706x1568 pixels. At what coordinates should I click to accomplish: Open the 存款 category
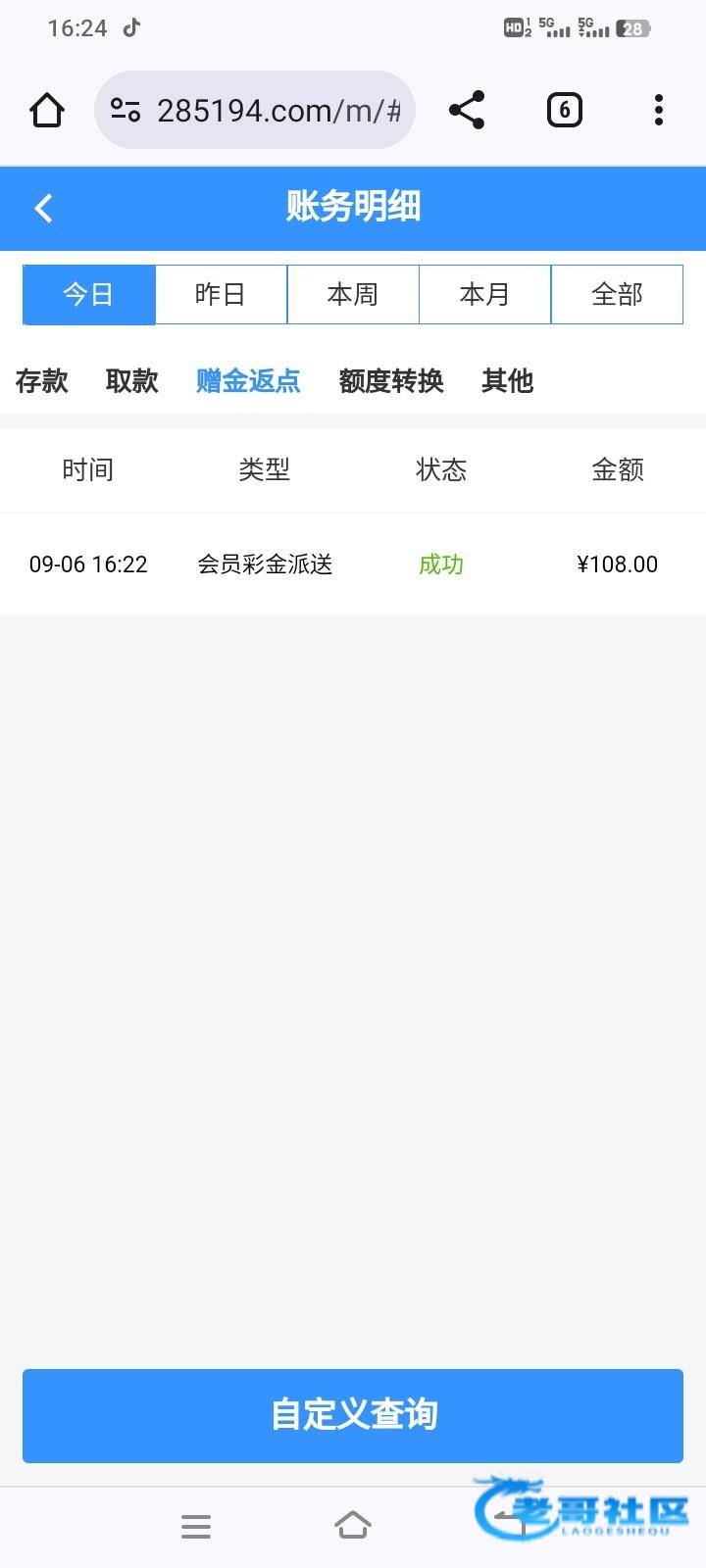(41, 380)
